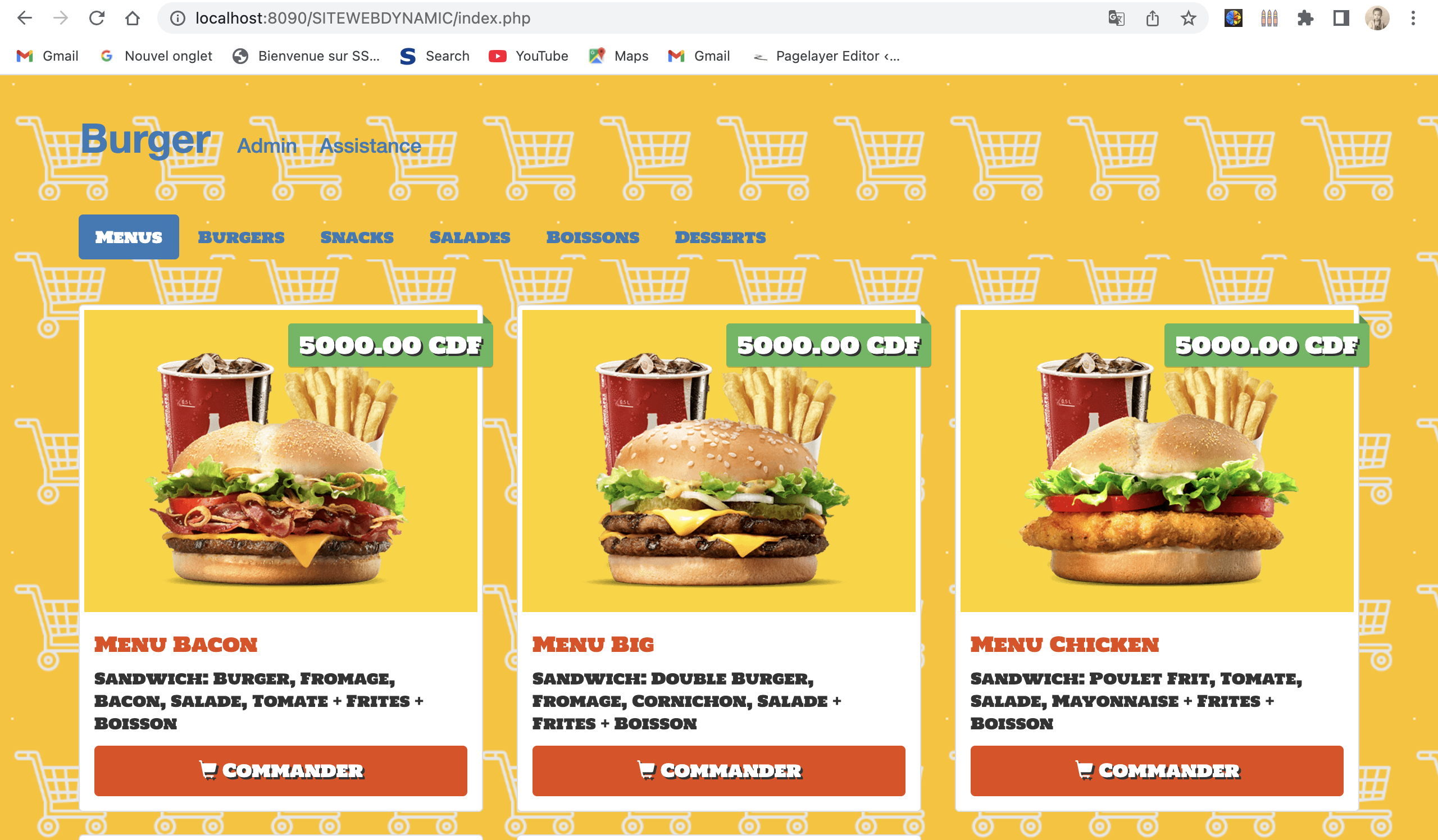Reload the page
This screenshot has width=1438, height=840.
pyautogui.click(x=97, y=18)
